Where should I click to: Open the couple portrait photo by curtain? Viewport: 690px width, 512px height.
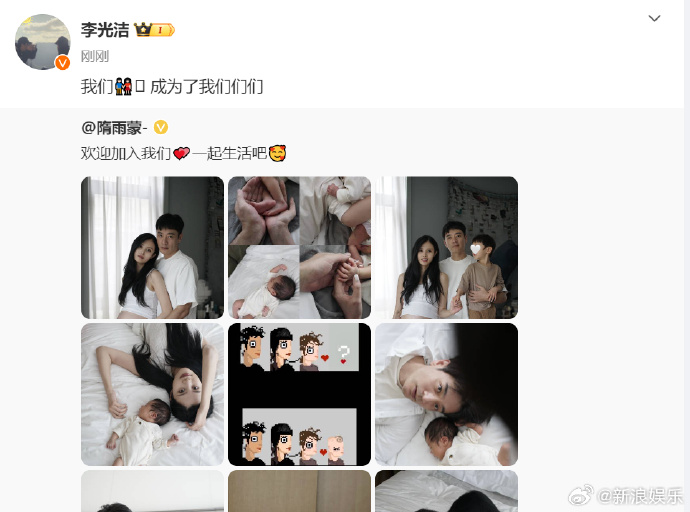[152, 247]
